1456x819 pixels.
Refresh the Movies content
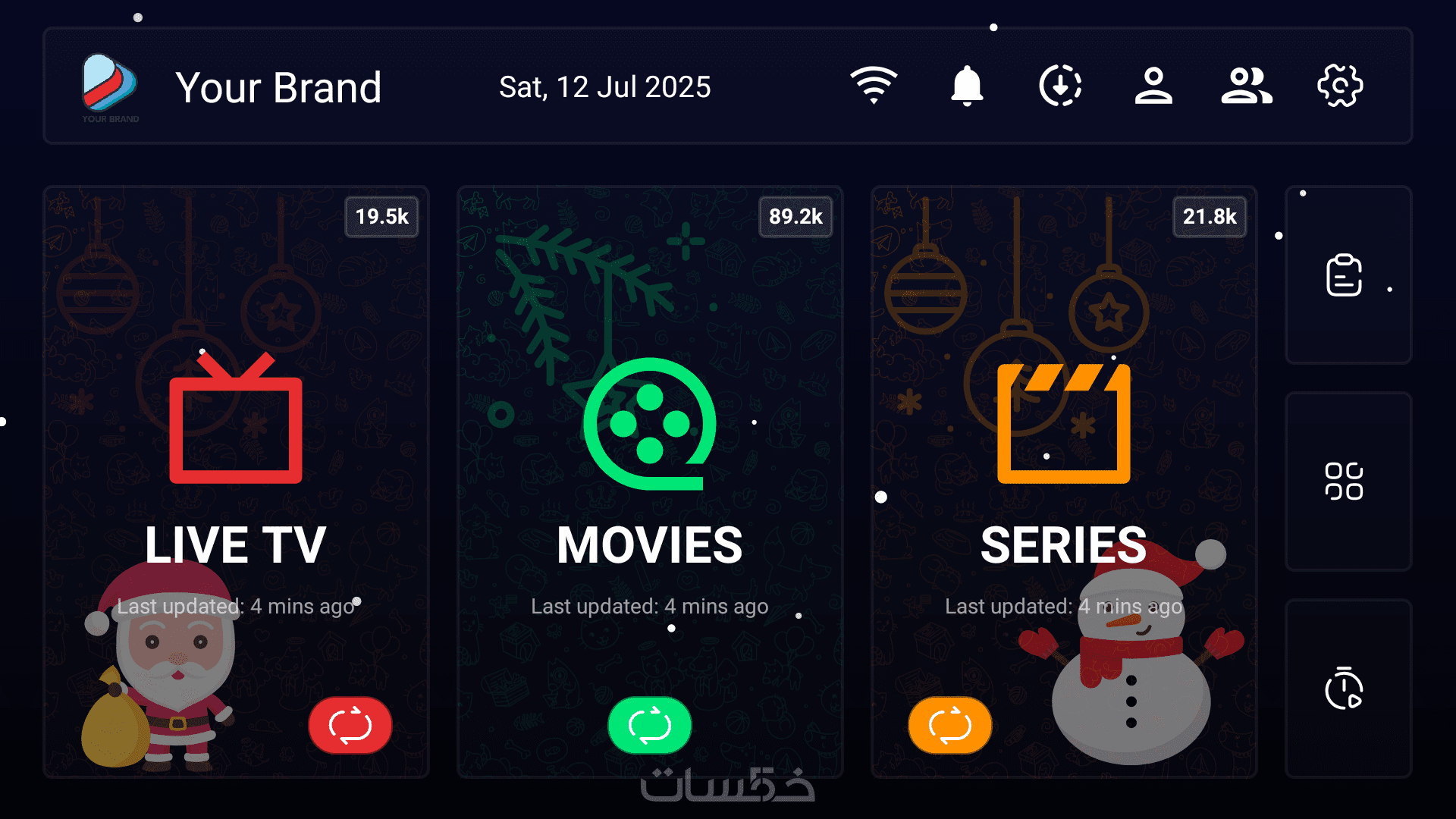[x=650, y=725]
